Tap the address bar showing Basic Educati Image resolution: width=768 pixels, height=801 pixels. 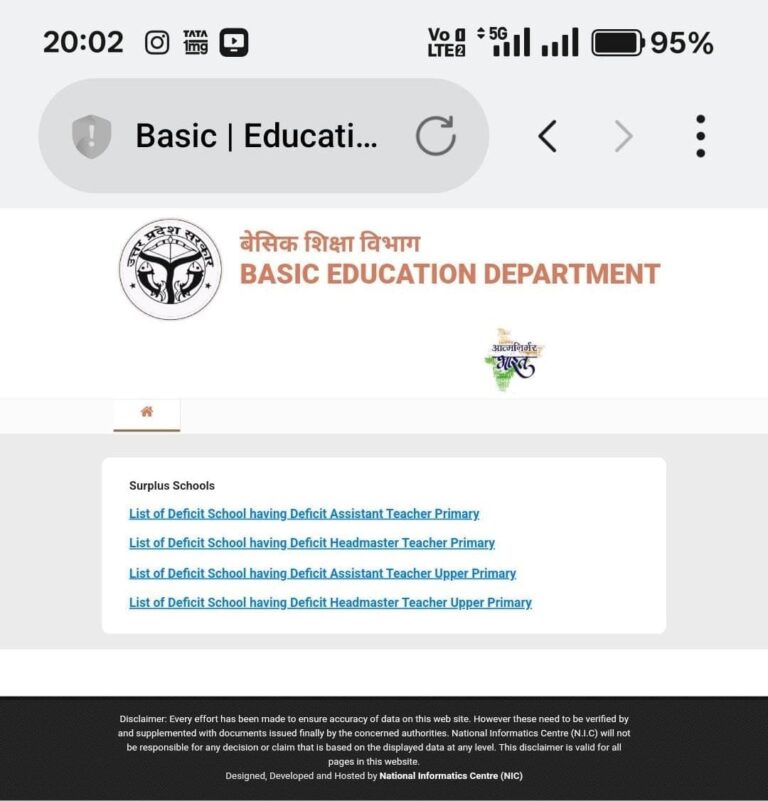tap(255, 136)
